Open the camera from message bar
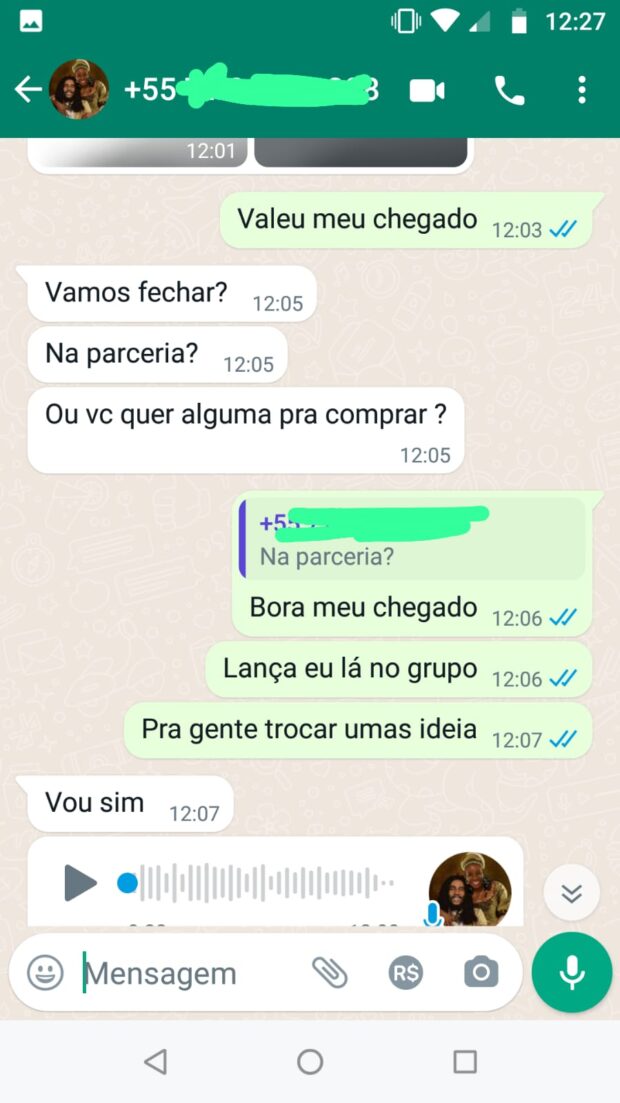Image resolution: width=620 pixels, height=1103 pixels. click(x=481, y=972)
